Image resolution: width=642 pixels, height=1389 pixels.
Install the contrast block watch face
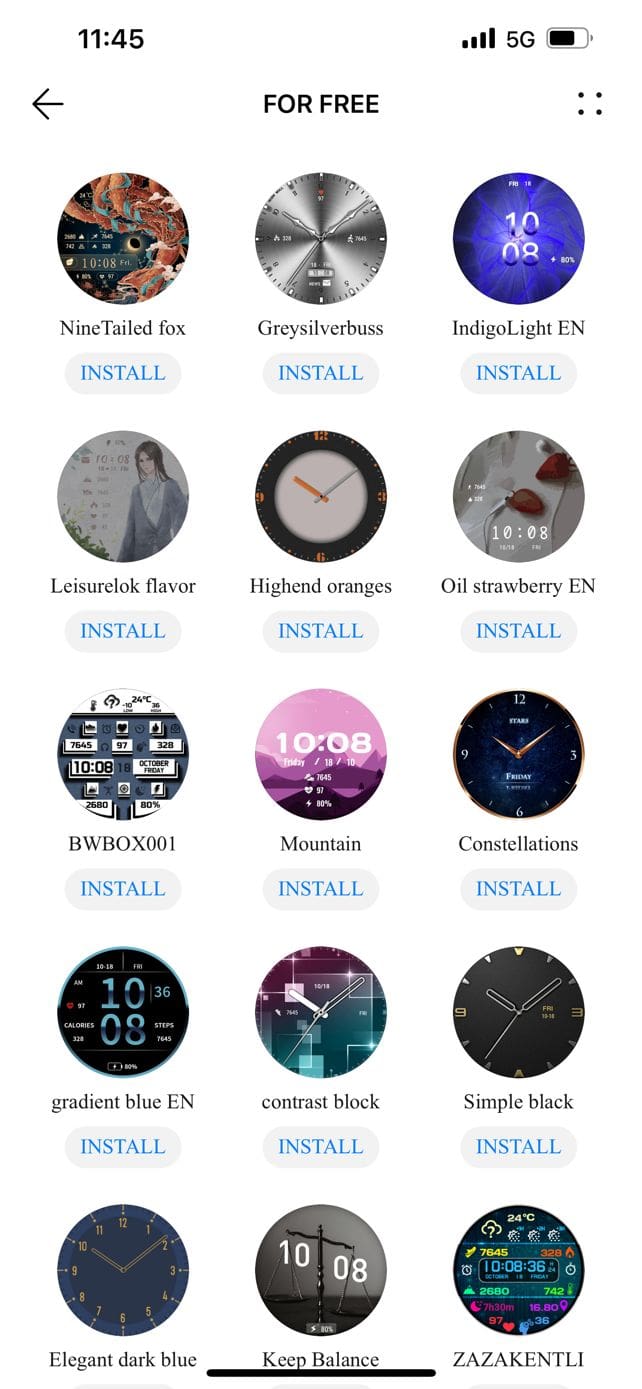tap(321, 1147)
